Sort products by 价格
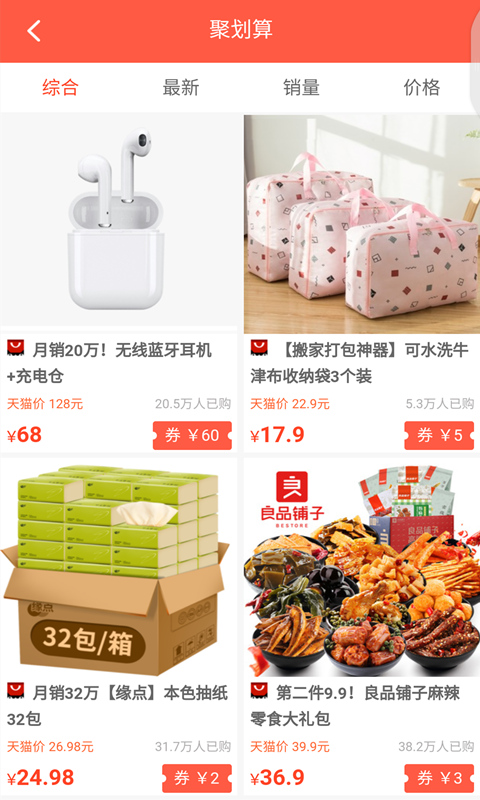Image resolution: width=480 pixels, height=800 pixels. [x=421, y=87]
